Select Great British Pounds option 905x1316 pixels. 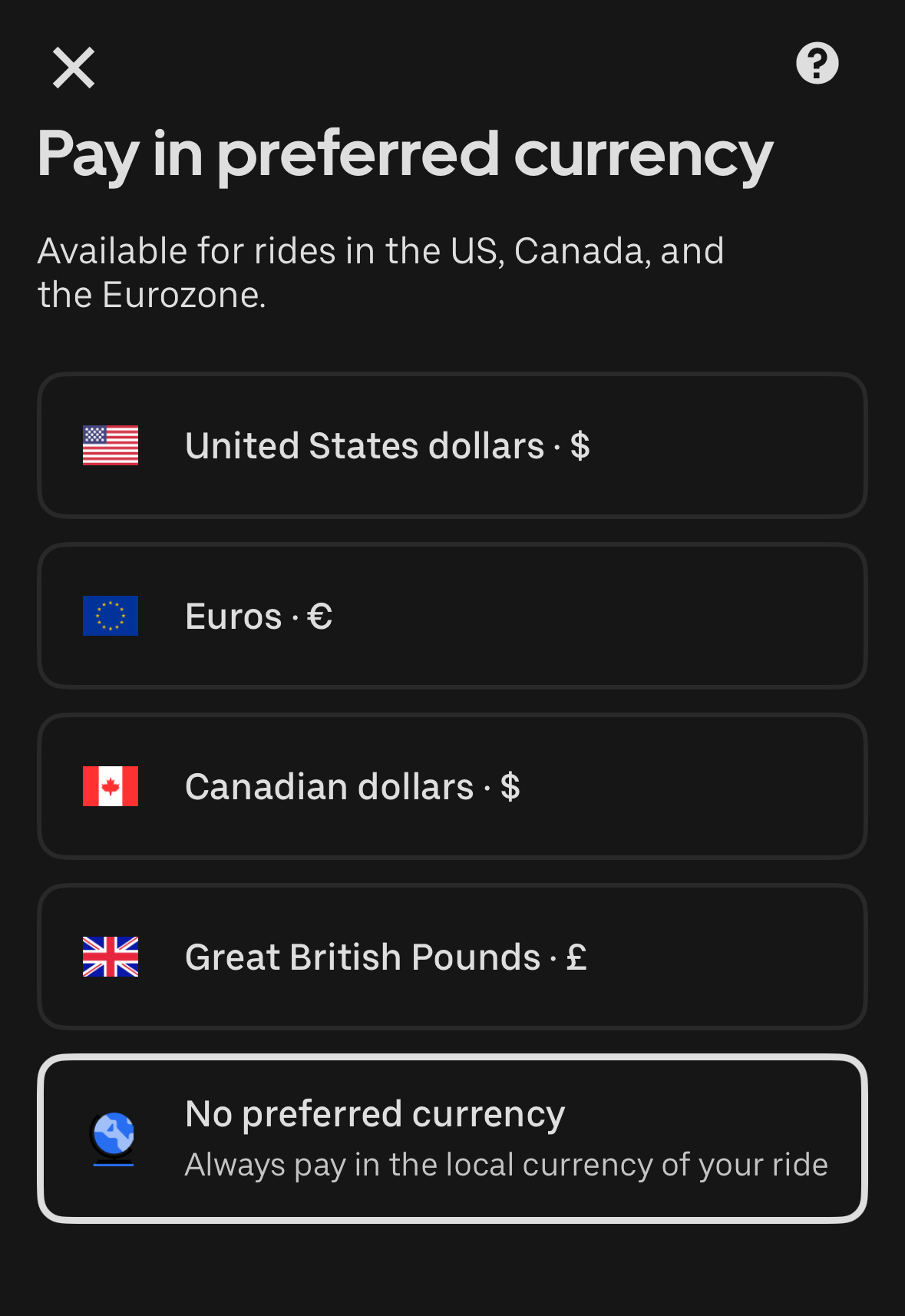[452, 957]
